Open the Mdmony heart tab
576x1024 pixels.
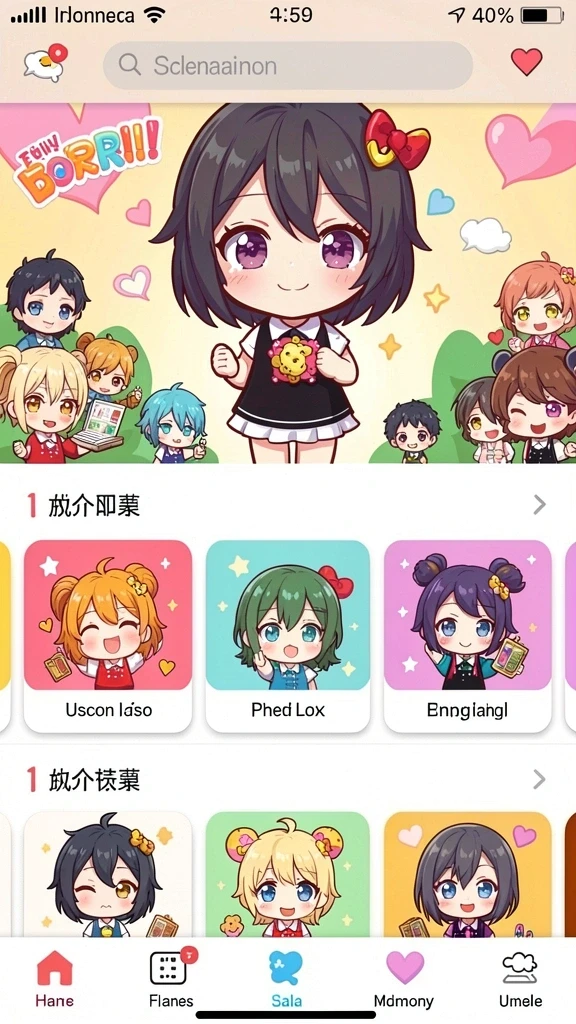404,979
